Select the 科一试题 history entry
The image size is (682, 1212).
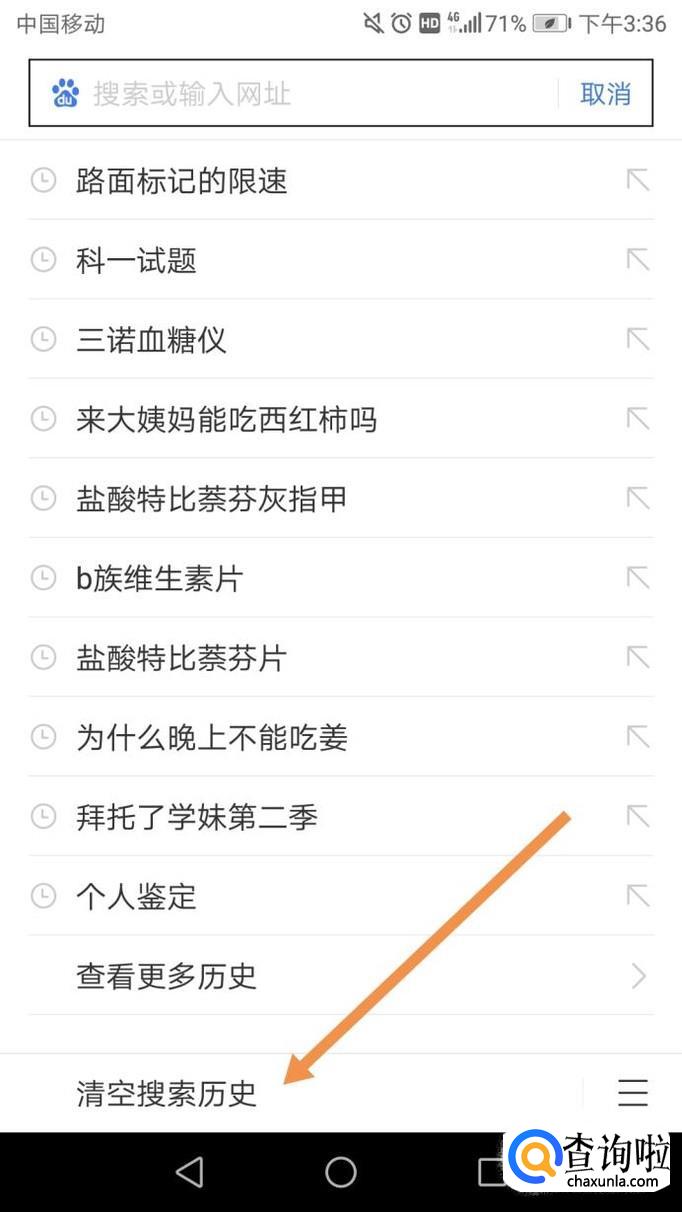point(136,261)
